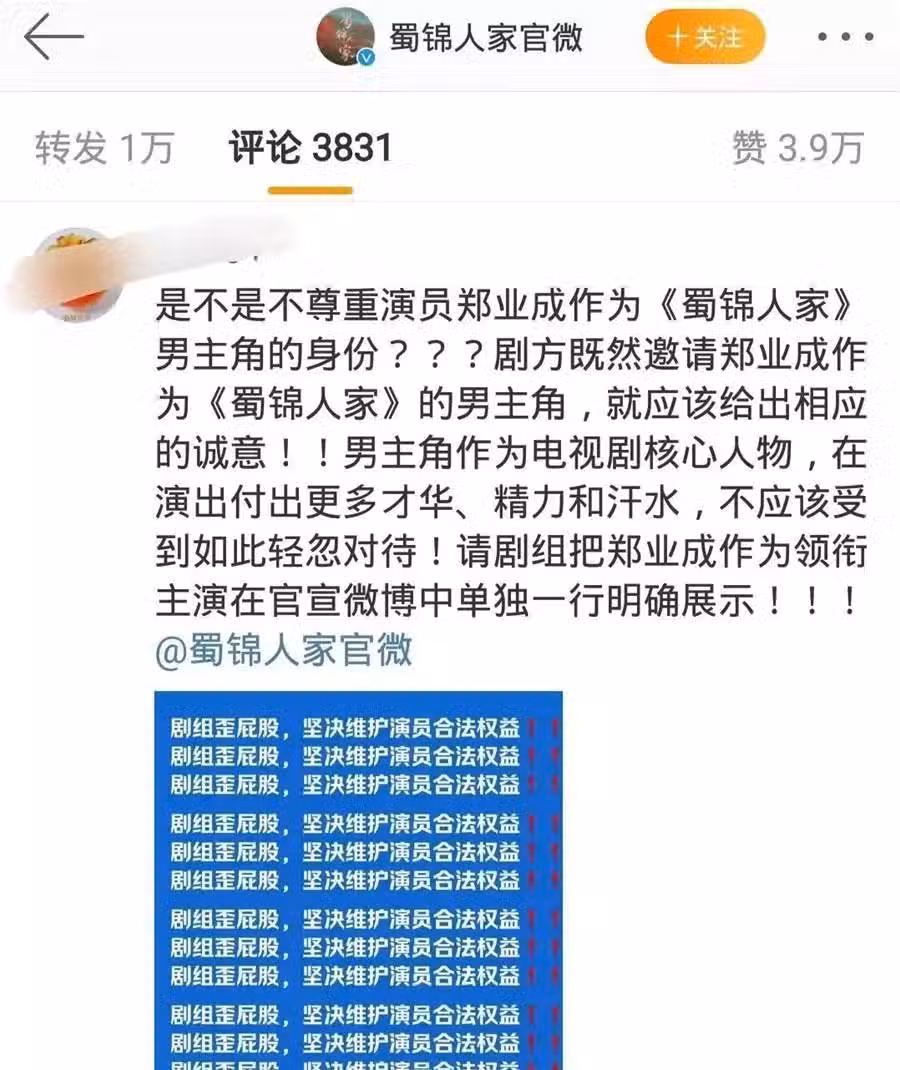Open 蜀锦人家官微 account from the header
Viewport: 900px width, 1070px height.
pos(484,39)
